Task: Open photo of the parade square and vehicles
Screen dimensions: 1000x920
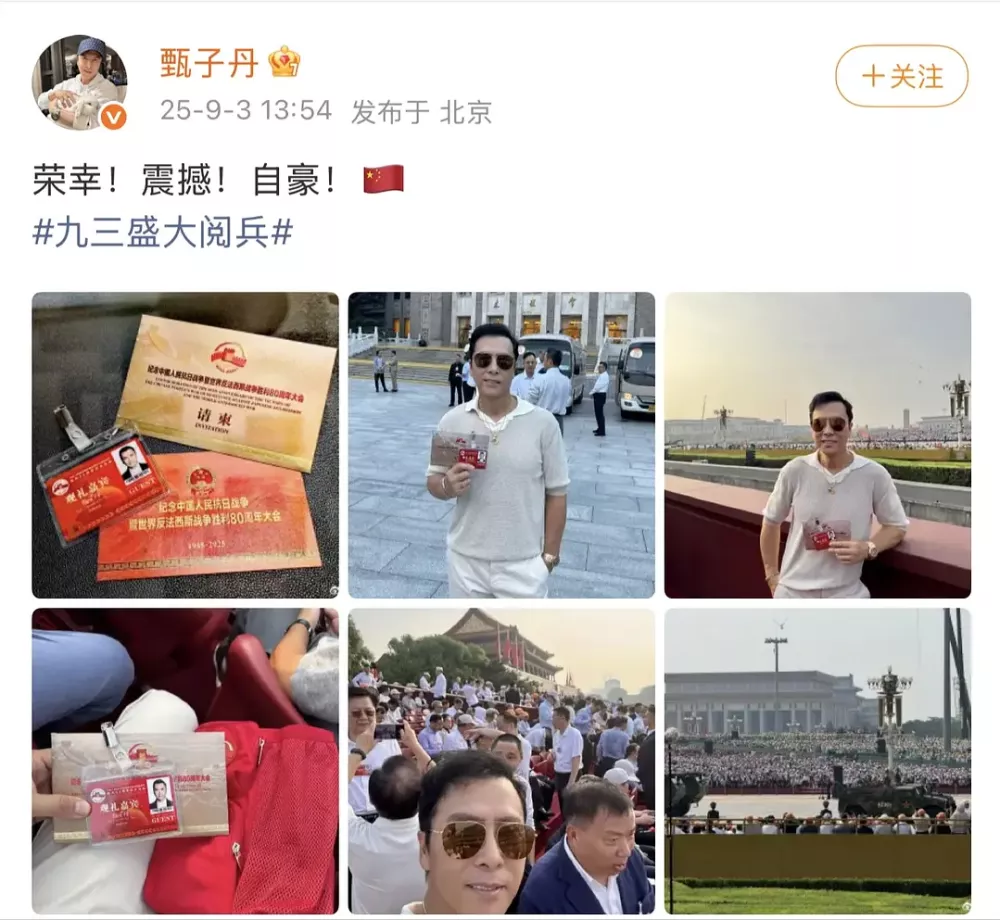Action: coord(817,760)
